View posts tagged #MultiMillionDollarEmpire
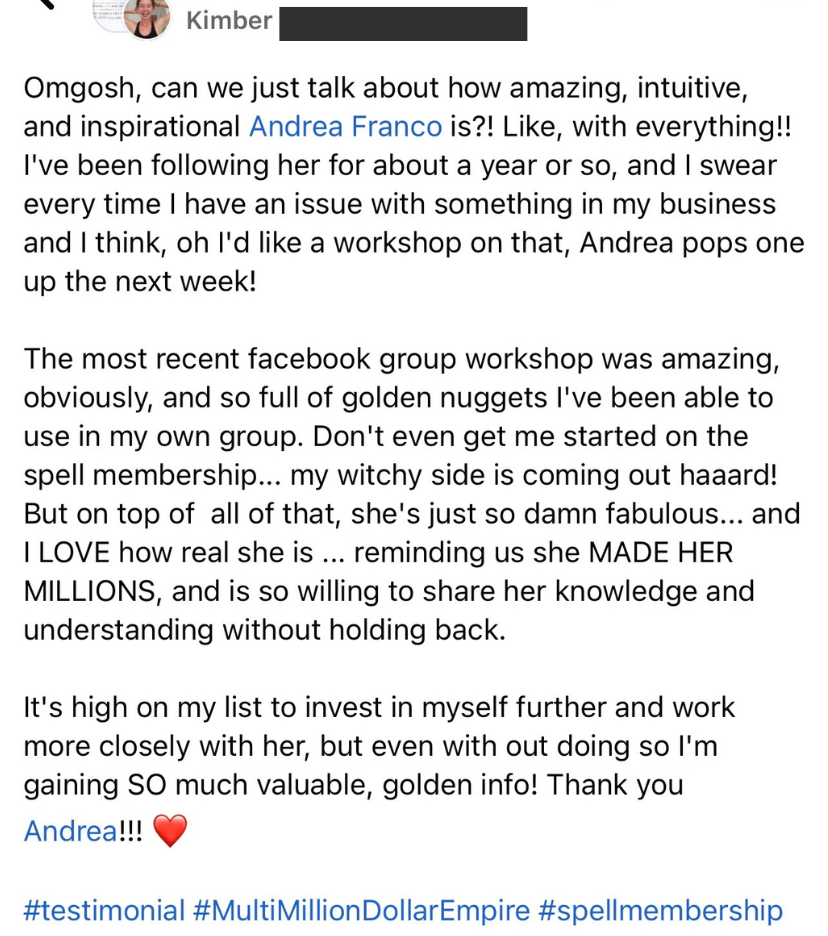The width and height of the screenshot is (828, 936). [361, 911]
